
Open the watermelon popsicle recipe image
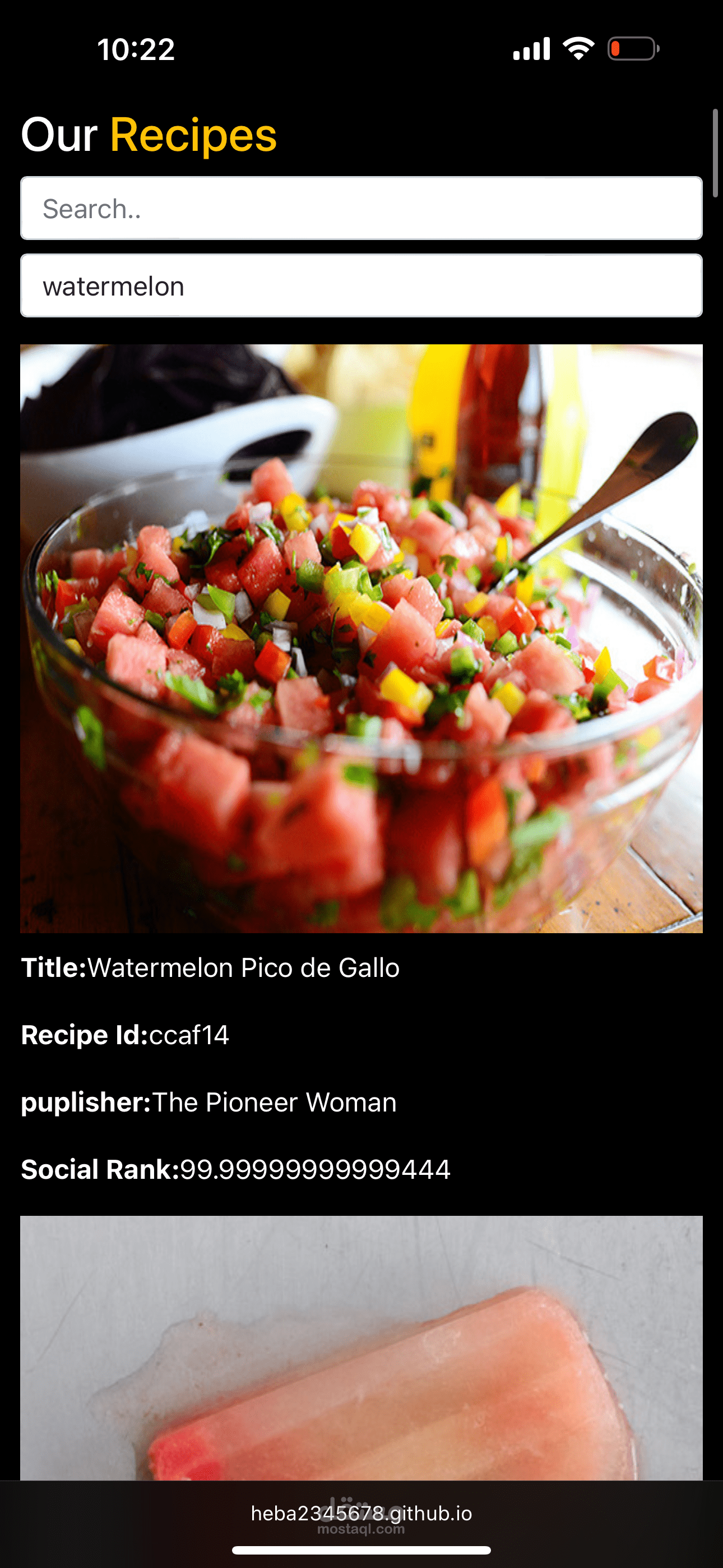pyautogui.click(x=361, y=1348)
